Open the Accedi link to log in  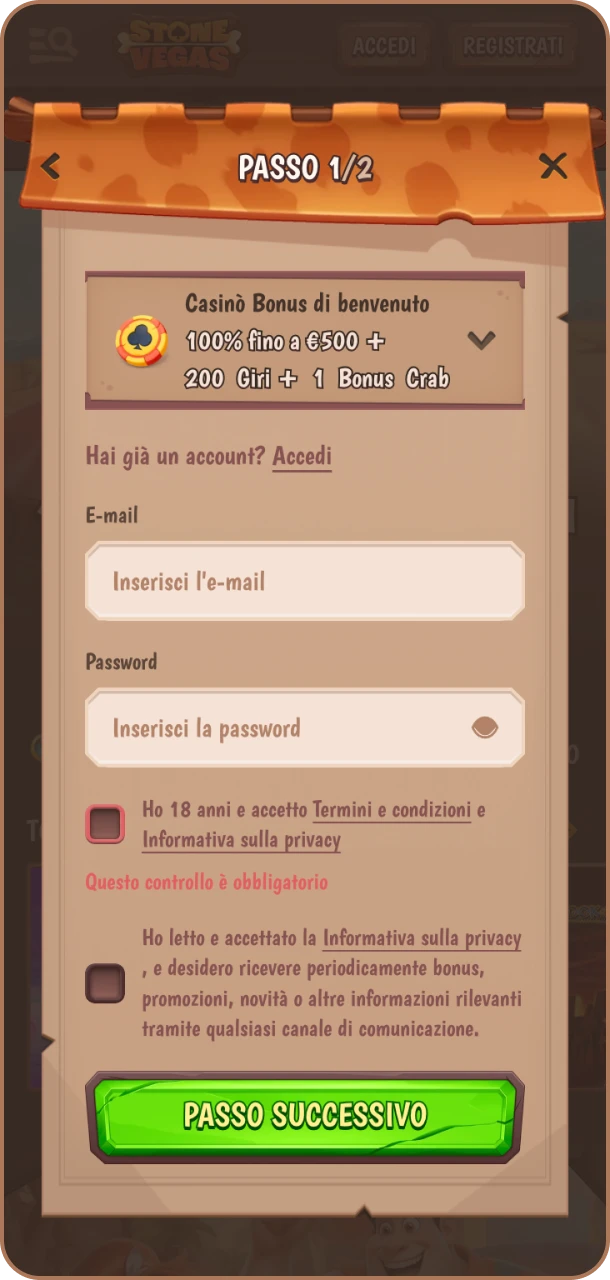click(301, 457)
